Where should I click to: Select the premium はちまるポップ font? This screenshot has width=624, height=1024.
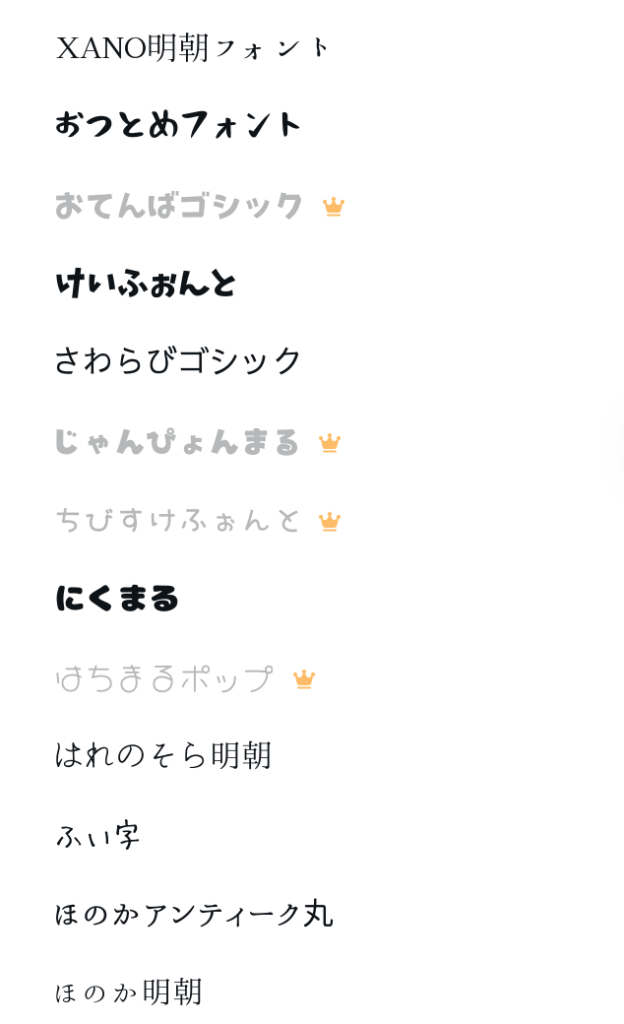tap(164, 679)
